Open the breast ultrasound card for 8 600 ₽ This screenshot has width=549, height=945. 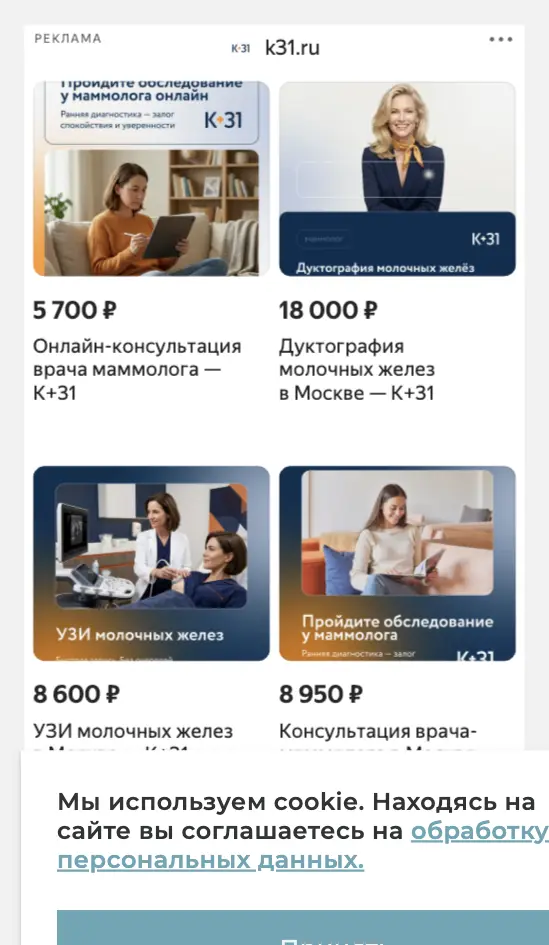pyautogui.click(x=151, y=608)
